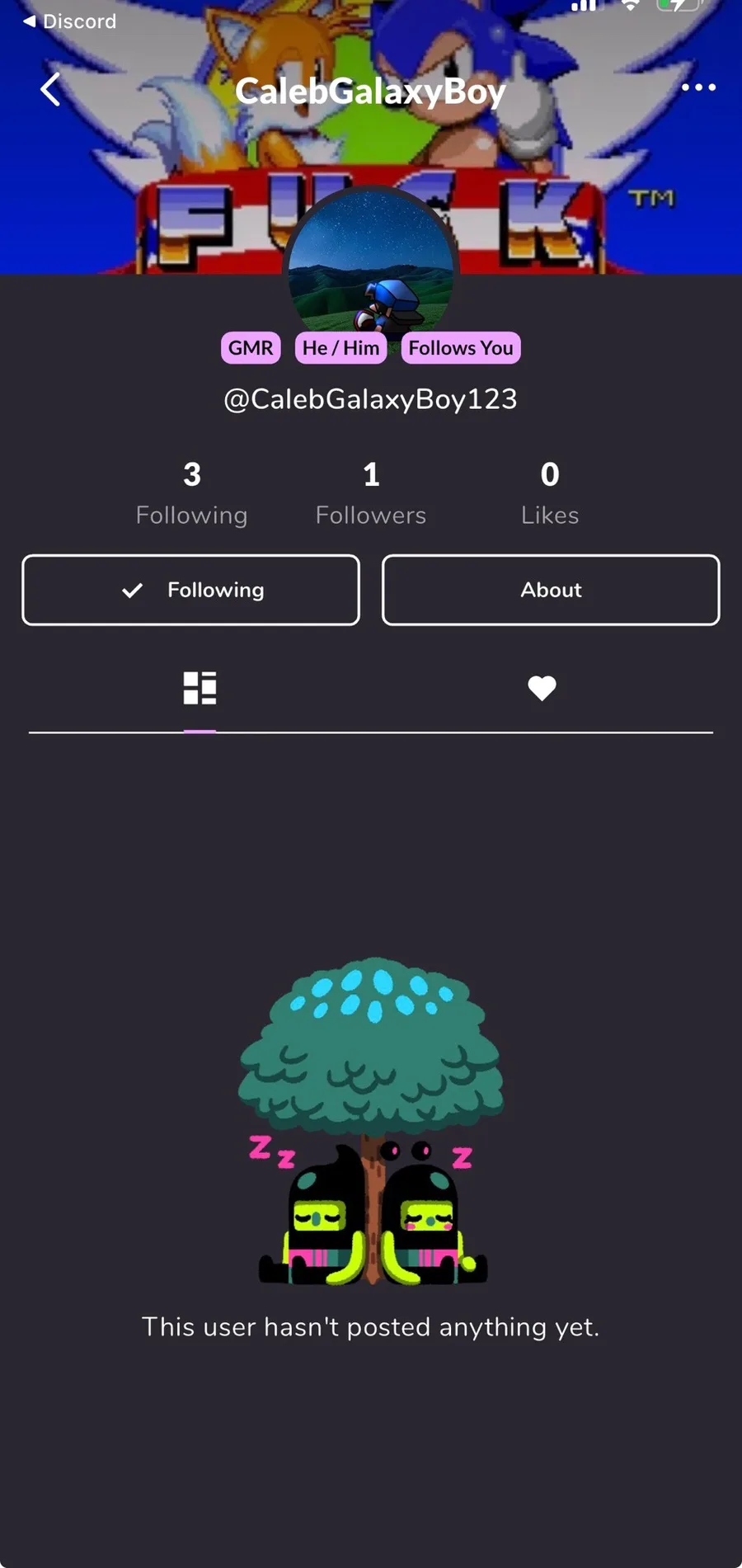View the 1 Followers list
Viewport: 742px width, 1568px height.
tap(371, 493)
